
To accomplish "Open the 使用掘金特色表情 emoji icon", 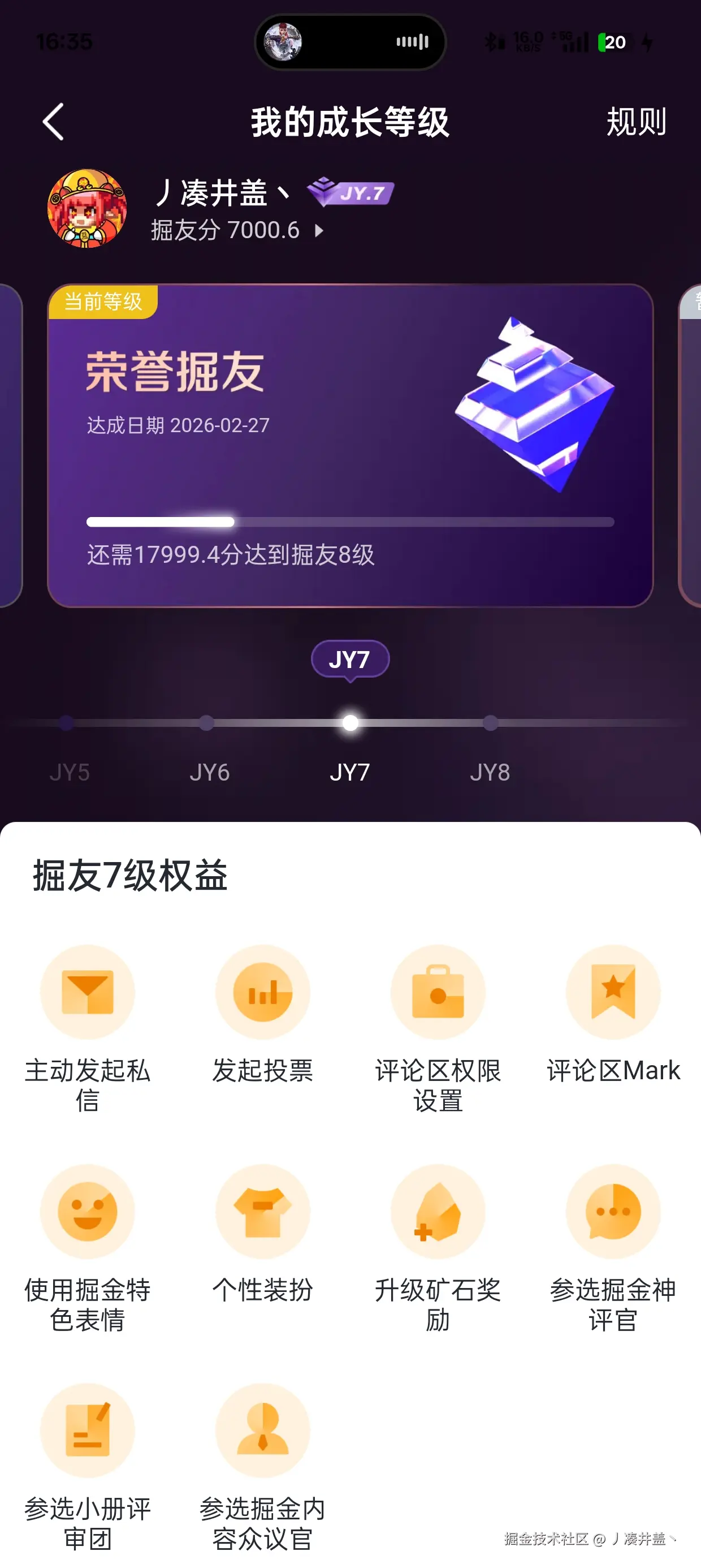I will coord(88,1213).
